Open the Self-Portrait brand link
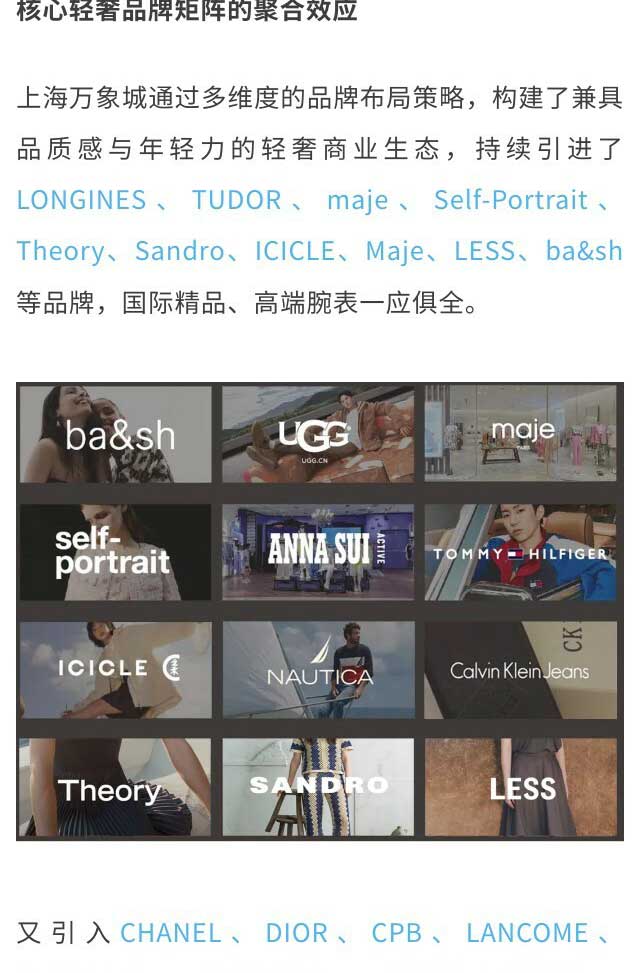 510,200
